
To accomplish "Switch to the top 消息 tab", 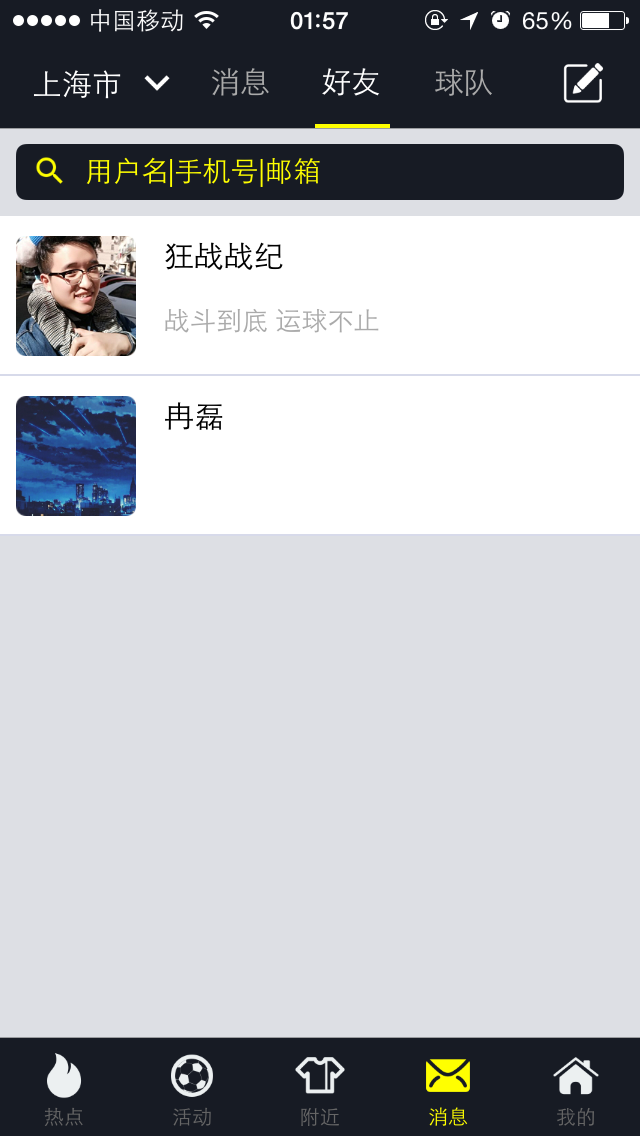I will pos(240,83).
